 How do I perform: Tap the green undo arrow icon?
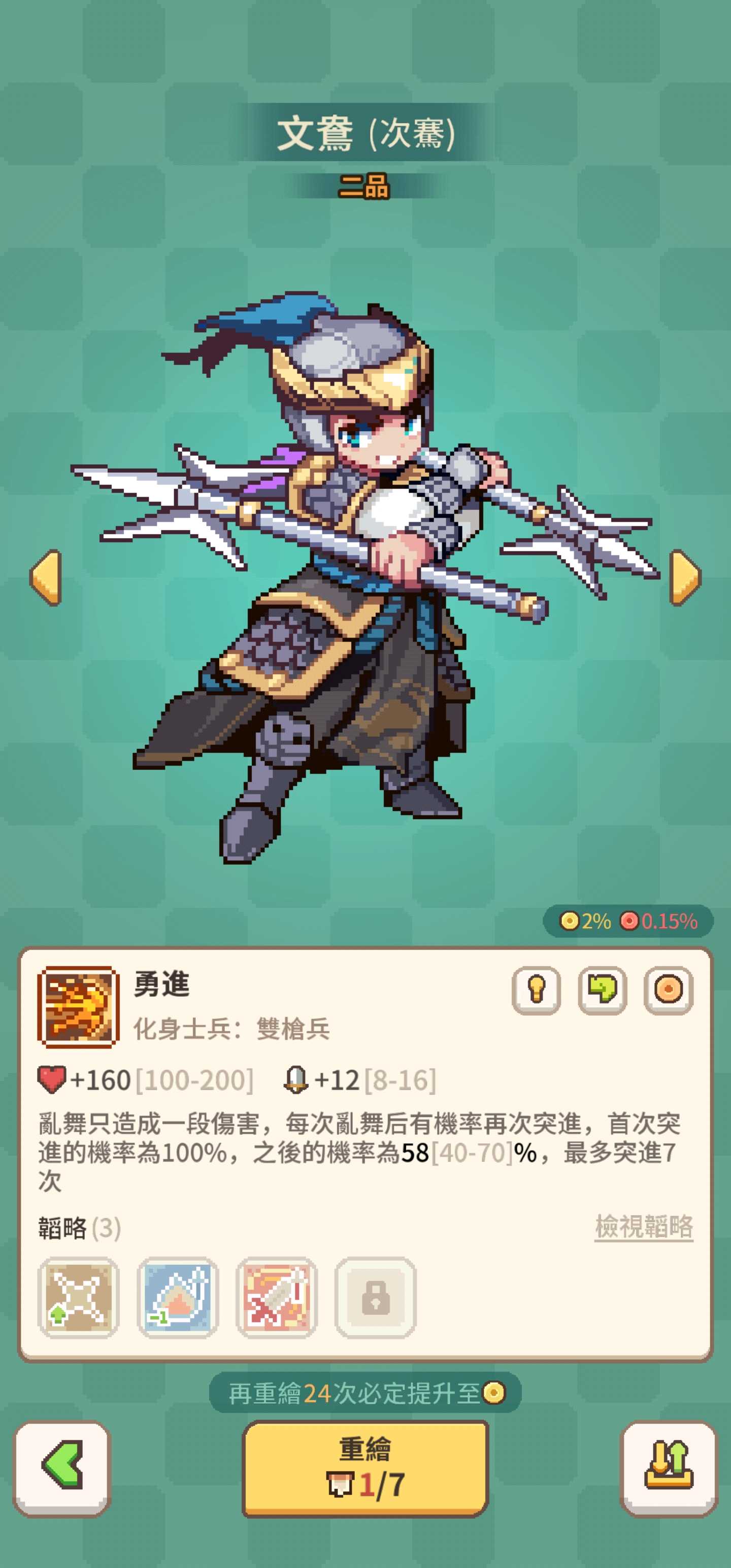602,990
